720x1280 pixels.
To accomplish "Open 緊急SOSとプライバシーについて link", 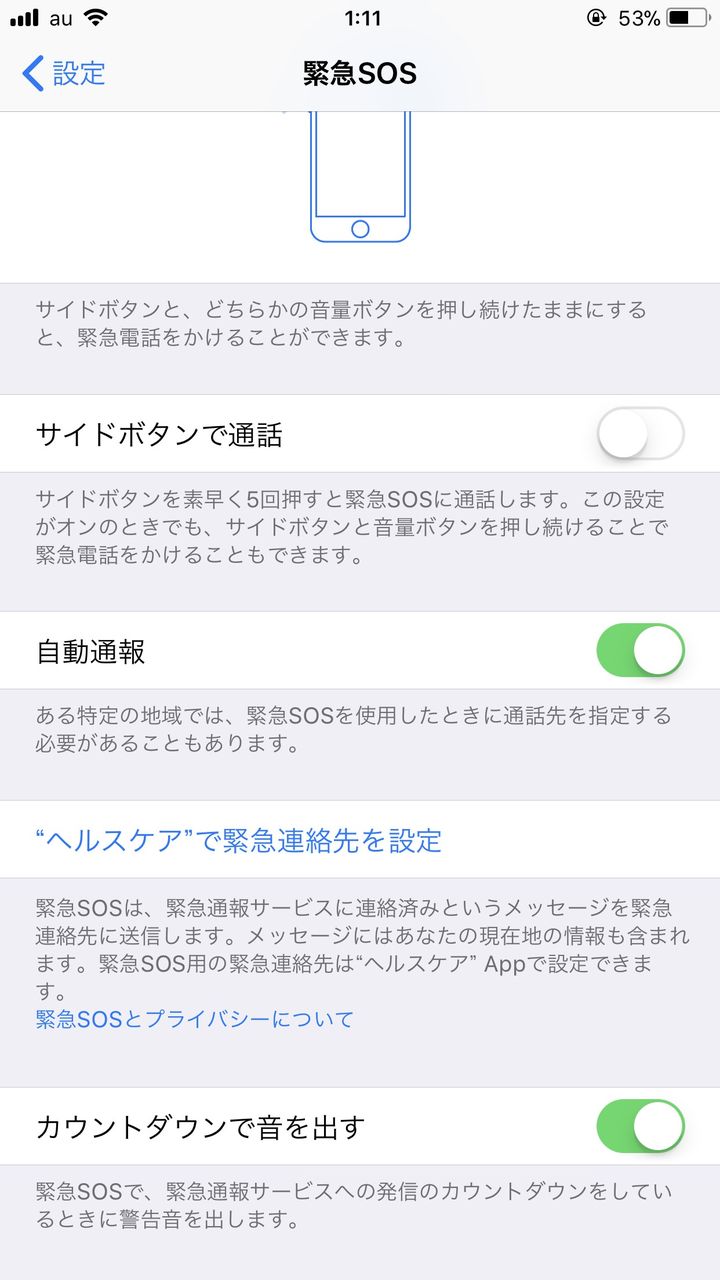I will tap(195, 1019).
